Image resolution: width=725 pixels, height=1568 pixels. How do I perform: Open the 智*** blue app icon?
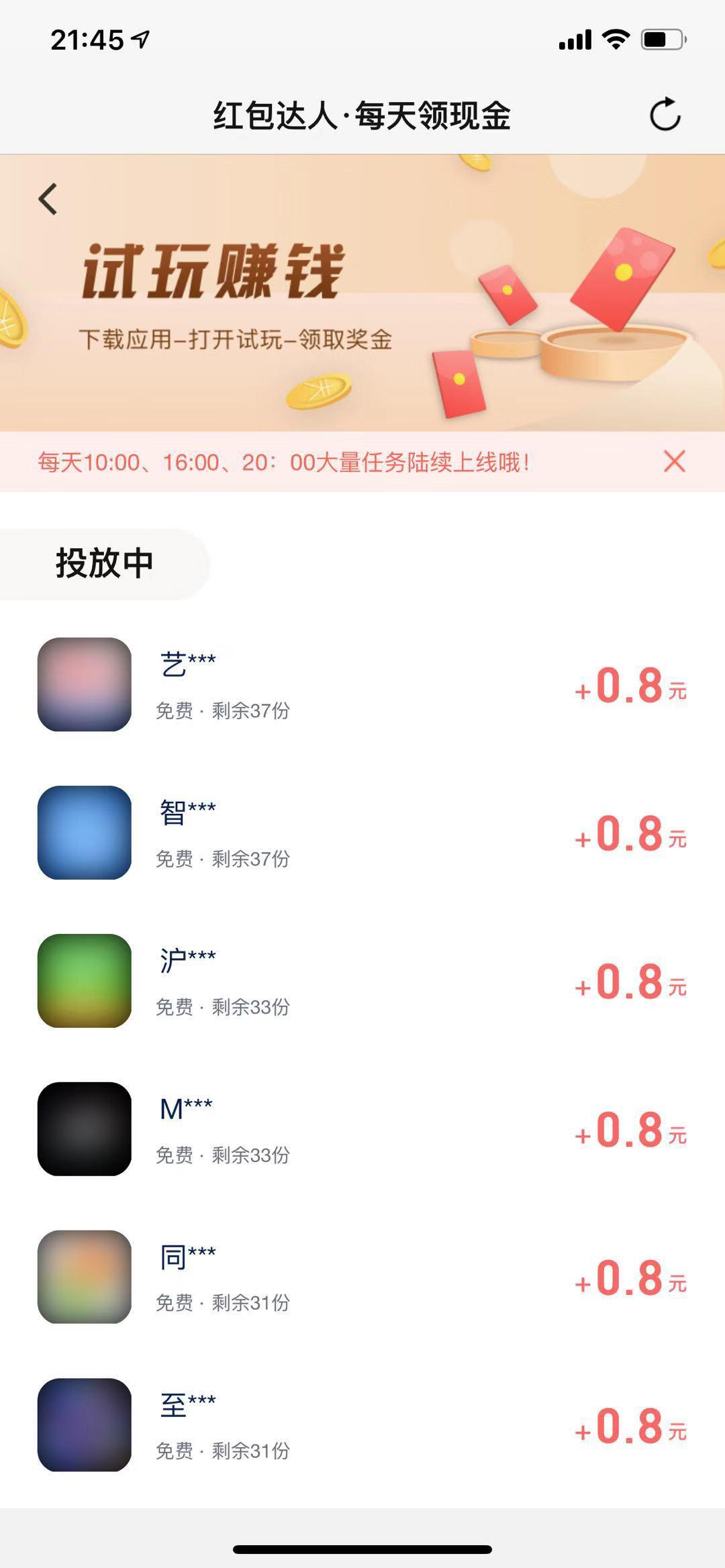coord(84,832)
